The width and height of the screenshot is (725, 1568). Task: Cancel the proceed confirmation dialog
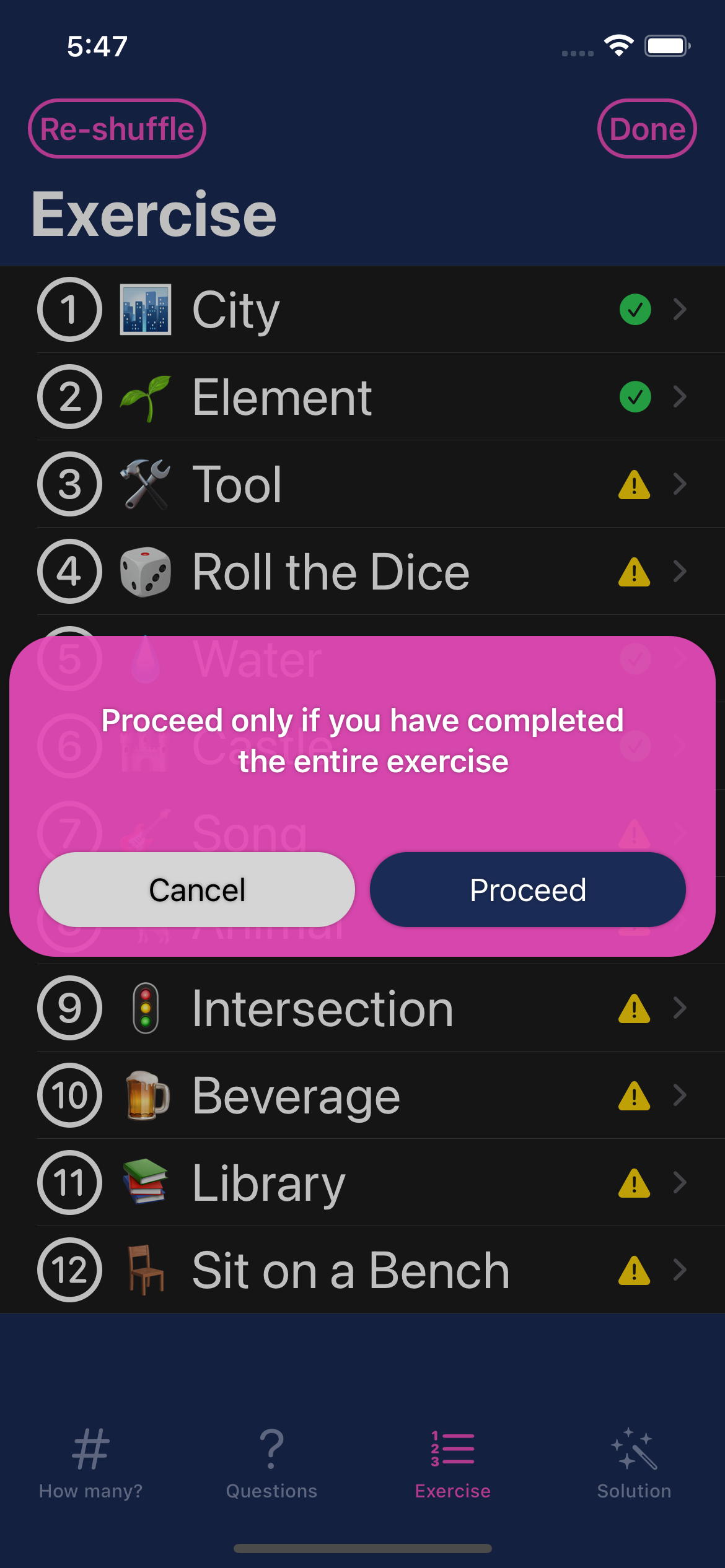(197, 890)
